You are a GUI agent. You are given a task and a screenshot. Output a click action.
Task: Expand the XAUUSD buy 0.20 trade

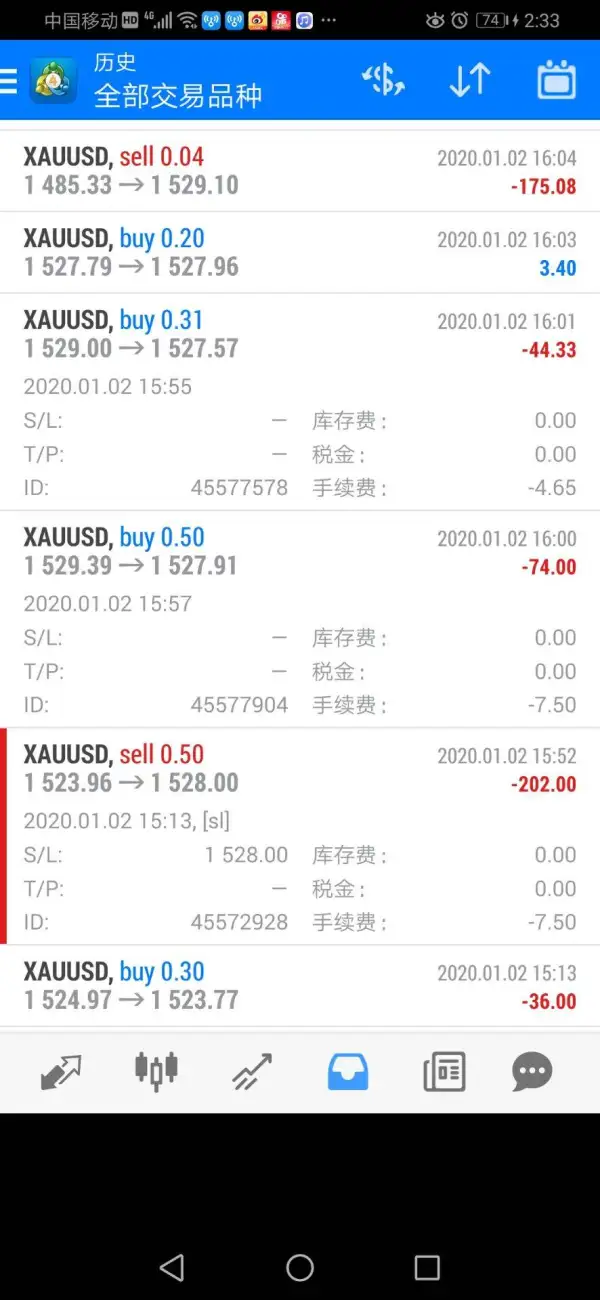(300, 252)
